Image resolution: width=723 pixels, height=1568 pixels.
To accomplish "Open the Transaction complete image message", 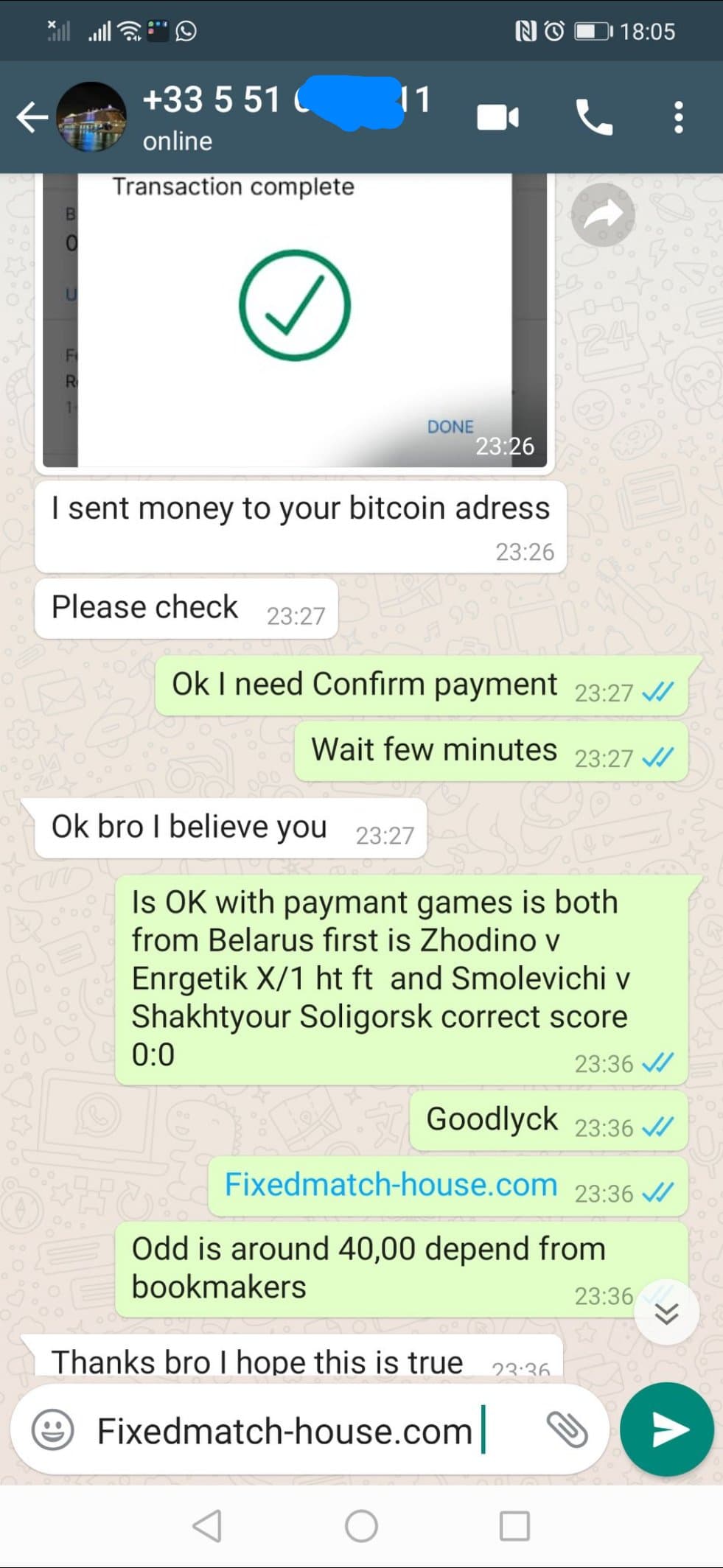I will click(x=295, y=321).
